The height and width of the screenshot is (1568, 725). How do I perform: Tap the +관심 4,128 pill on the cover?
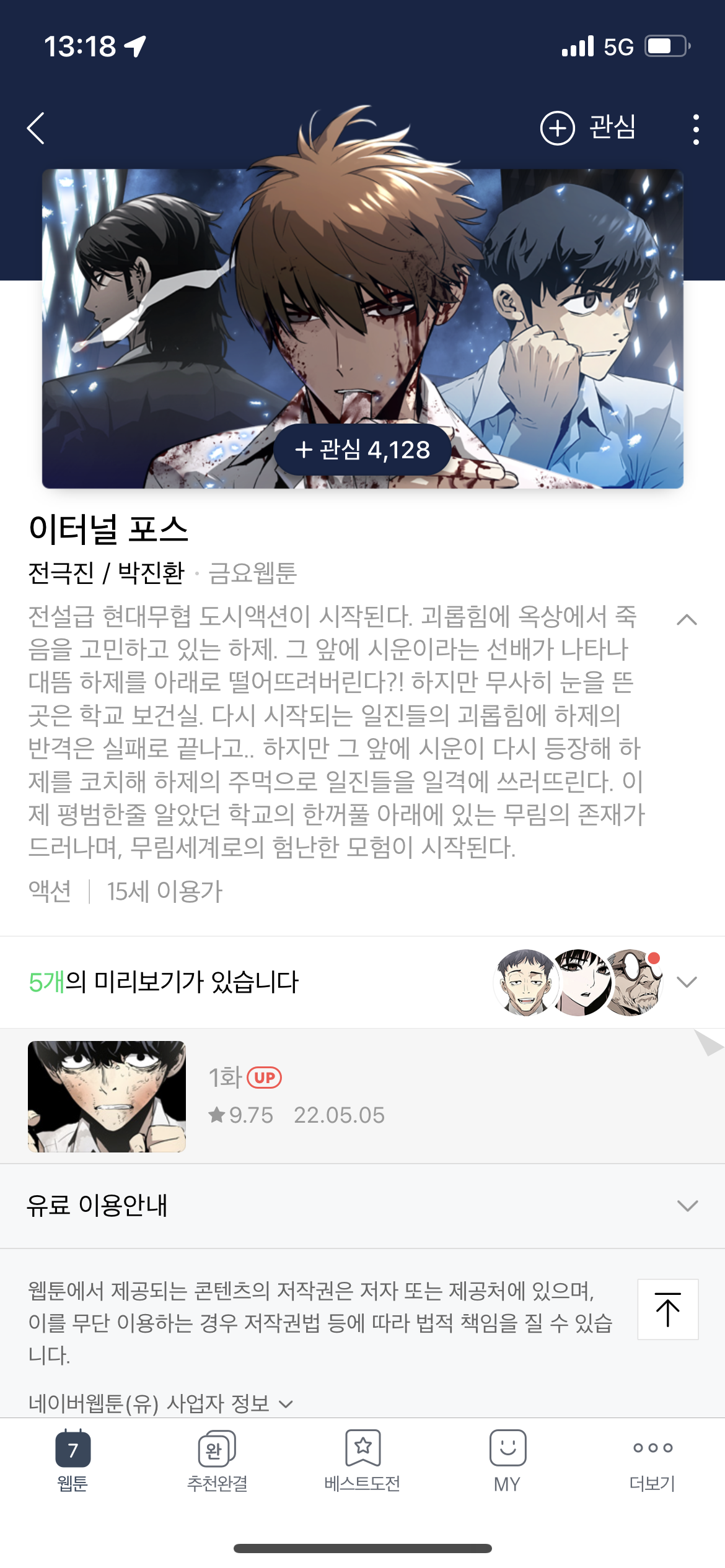pyautogui.click(x=362, y=450)
